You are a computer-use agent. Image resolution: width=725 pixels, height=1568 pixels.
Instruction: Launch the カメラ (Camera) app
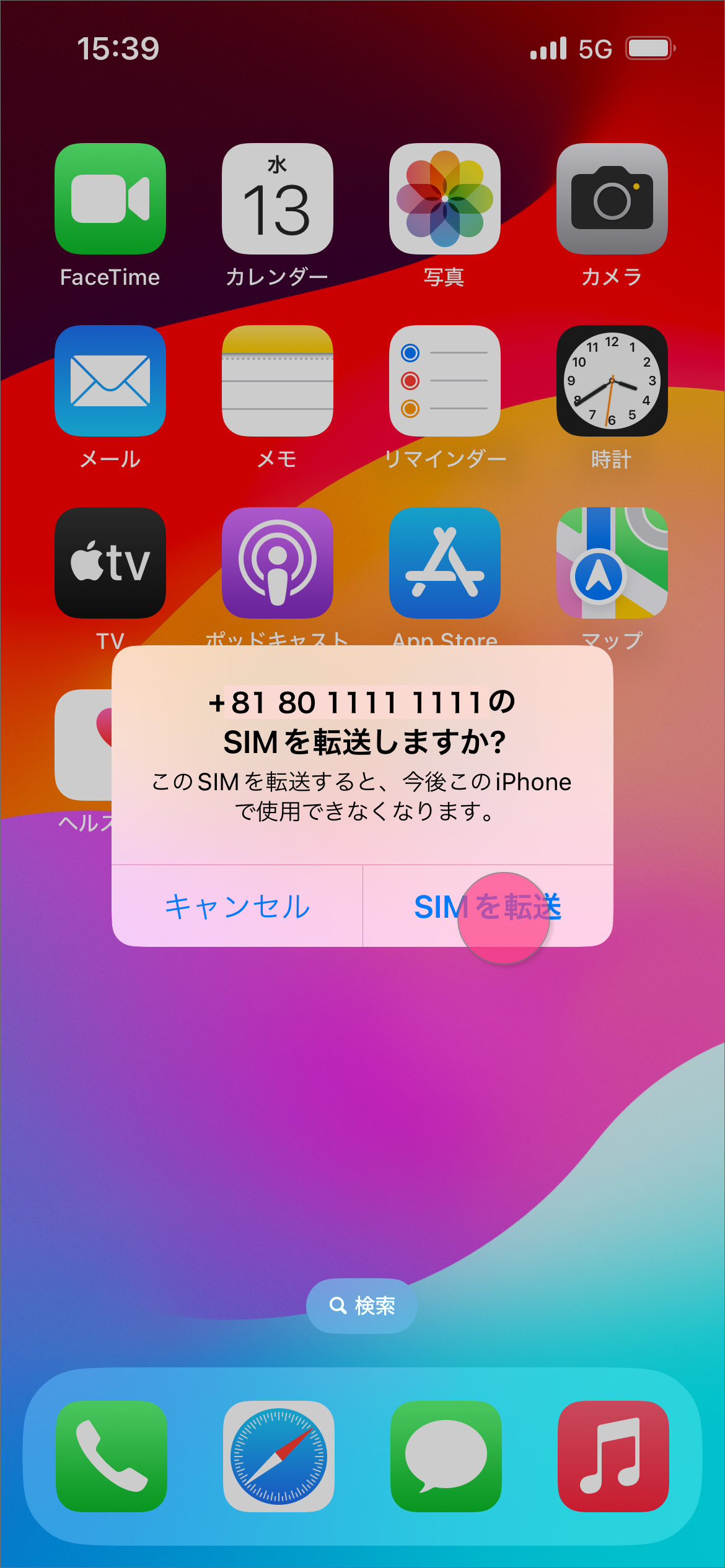click(612, 199)
